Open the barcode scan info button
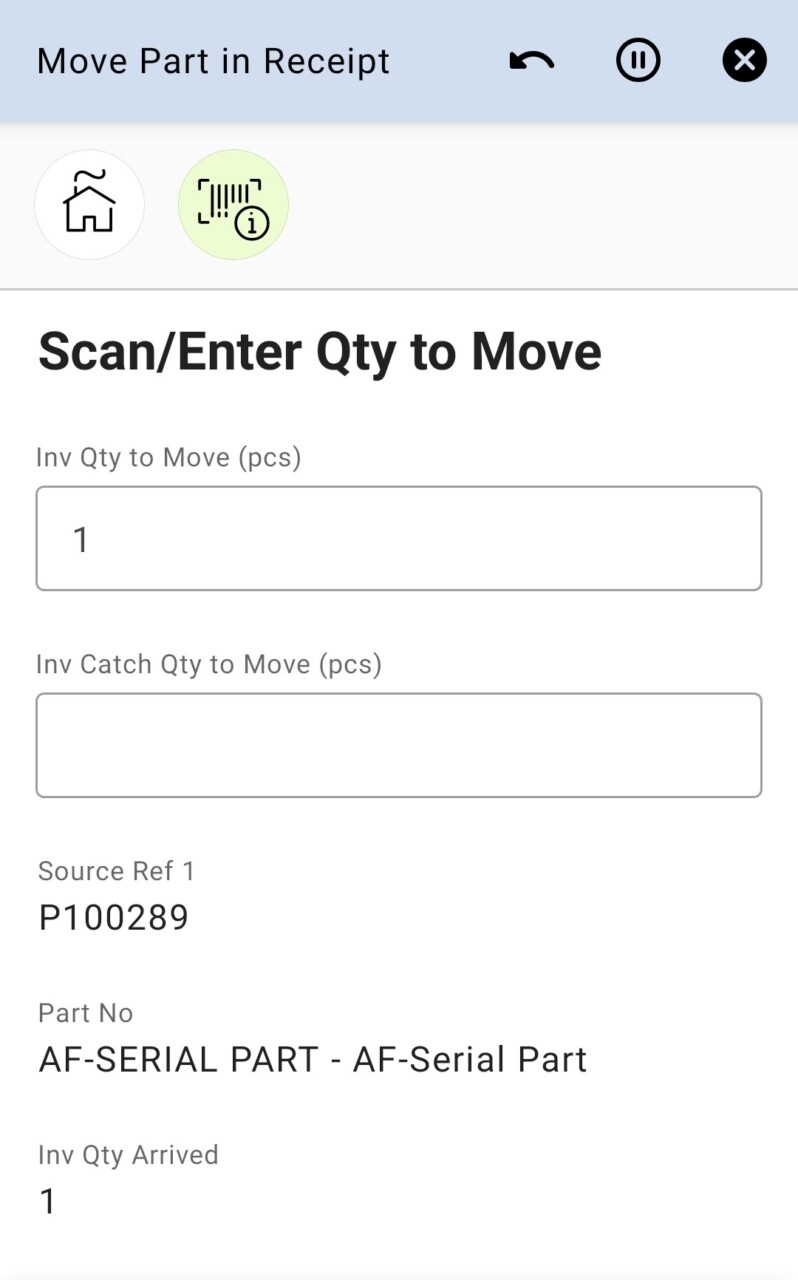Image resolution: width=798 pixels, height=1280 pixels. tap(233, 205)
